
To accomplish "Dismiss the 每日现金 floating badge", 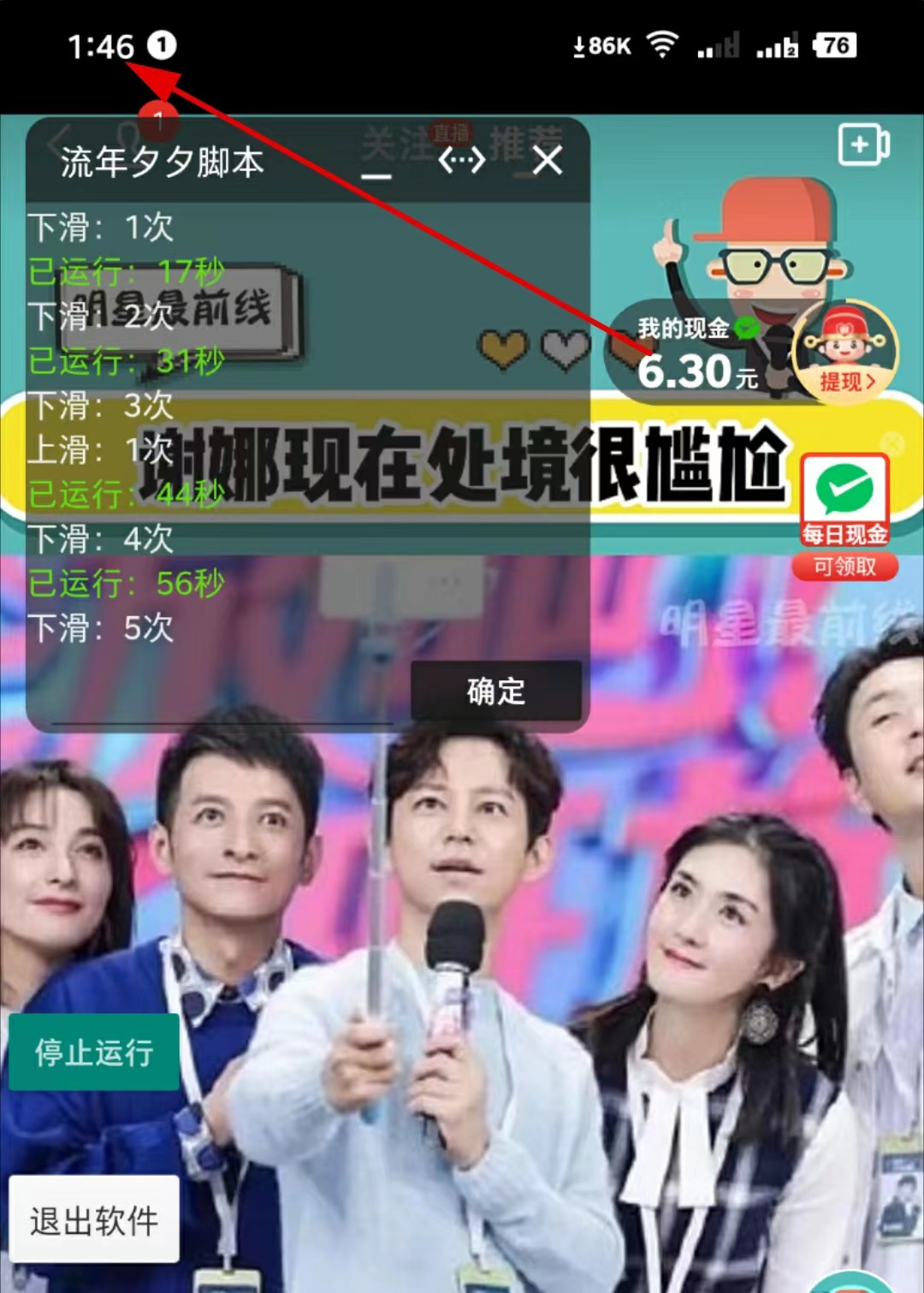I will [892, 444].
